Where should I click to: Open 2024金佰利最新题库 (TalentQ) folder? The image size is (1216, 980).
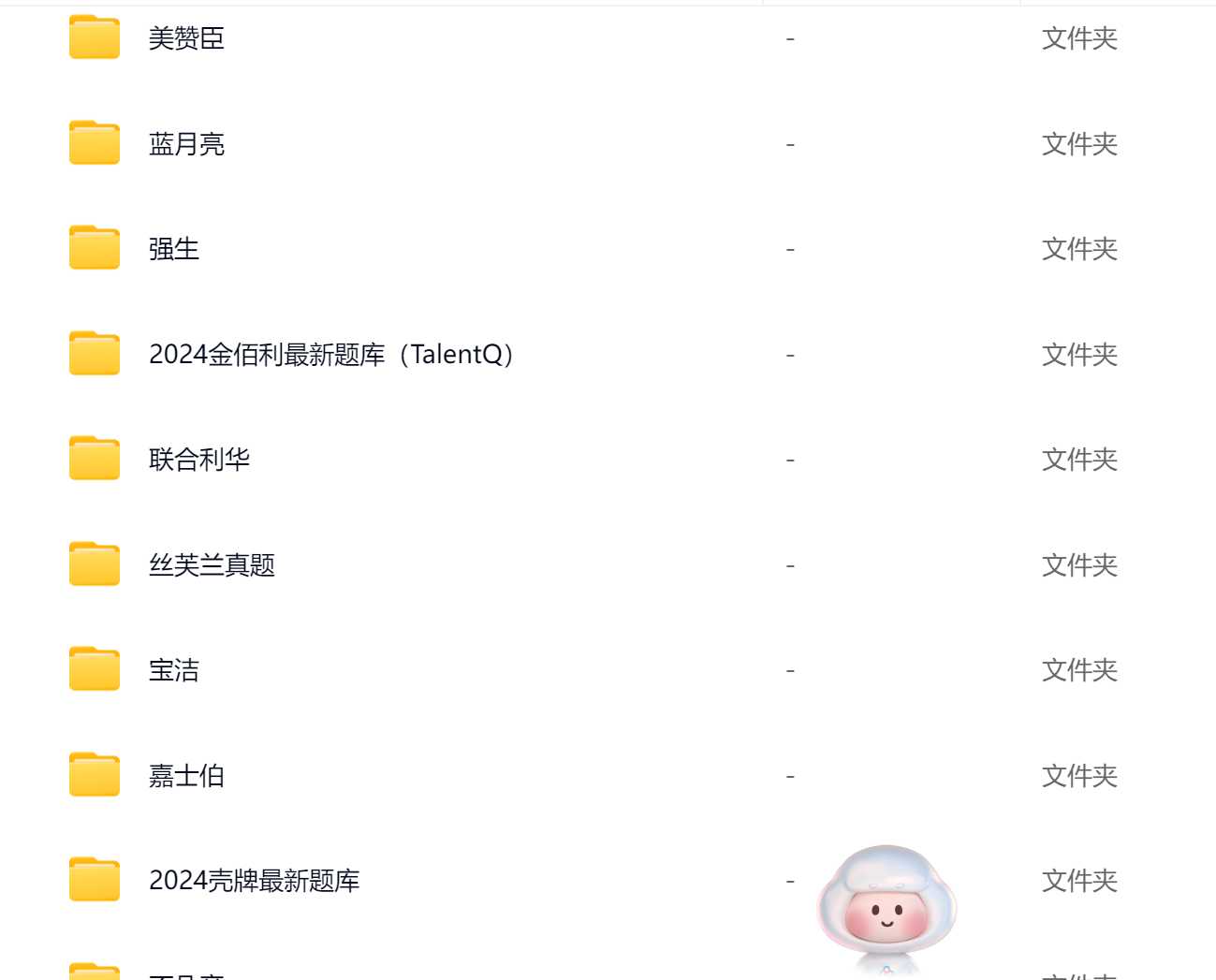(x=330, y=355)
